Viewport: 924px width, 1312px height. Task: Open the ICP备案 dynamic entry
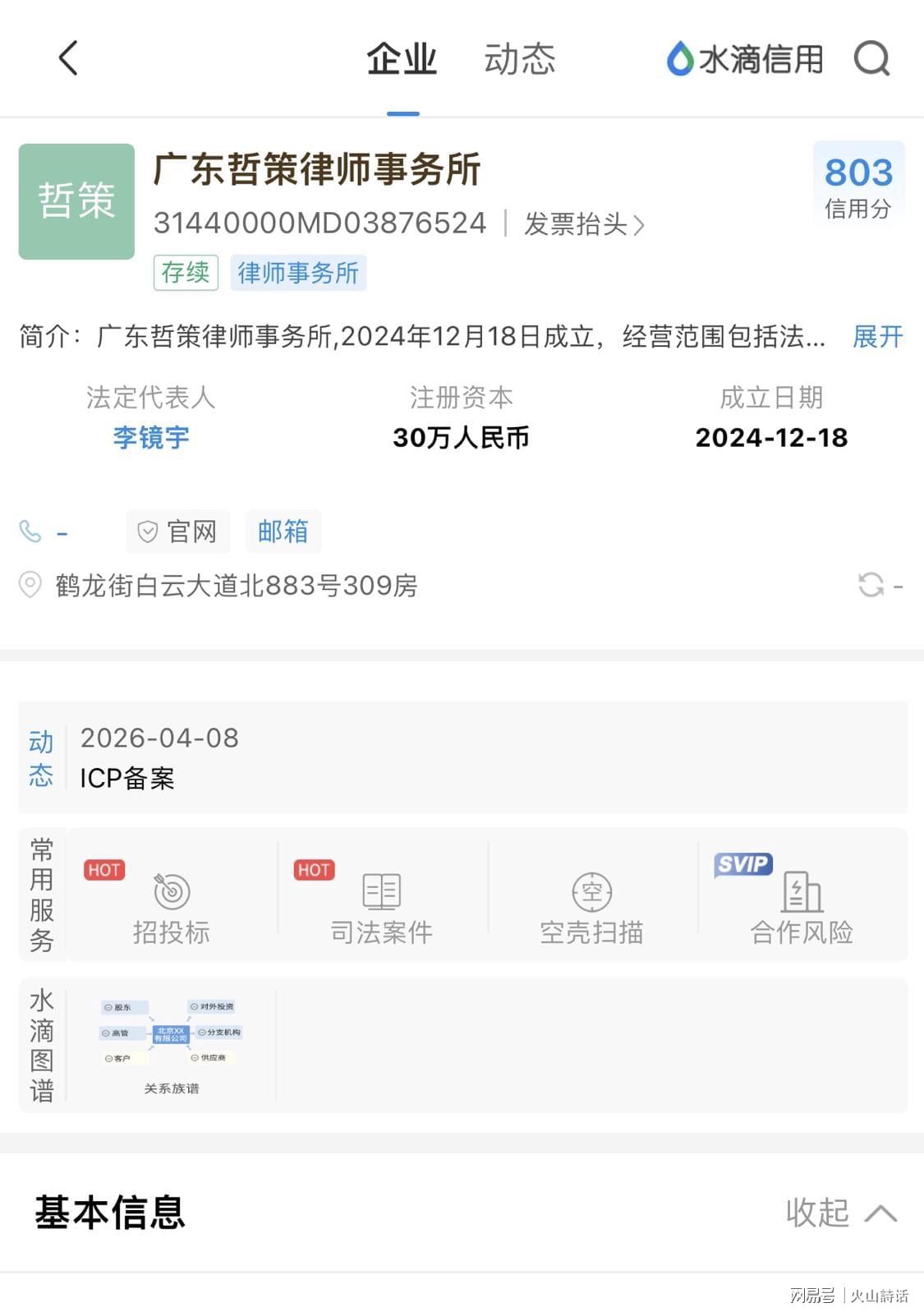tap(462, 757)
